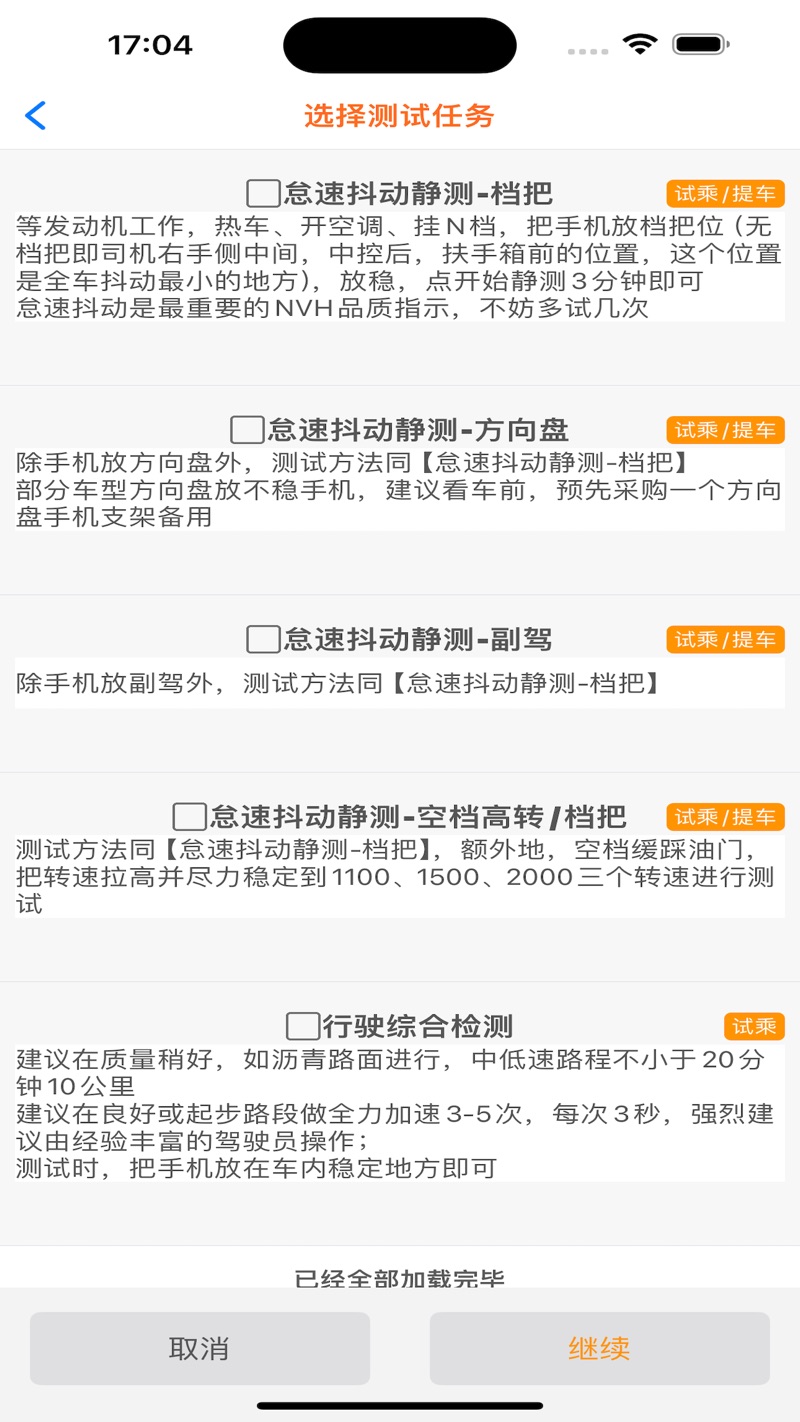Choose 怠速抖动静测-空档高转/档把 task
Screen dimensions: 800x1422
tap(189, 817)
